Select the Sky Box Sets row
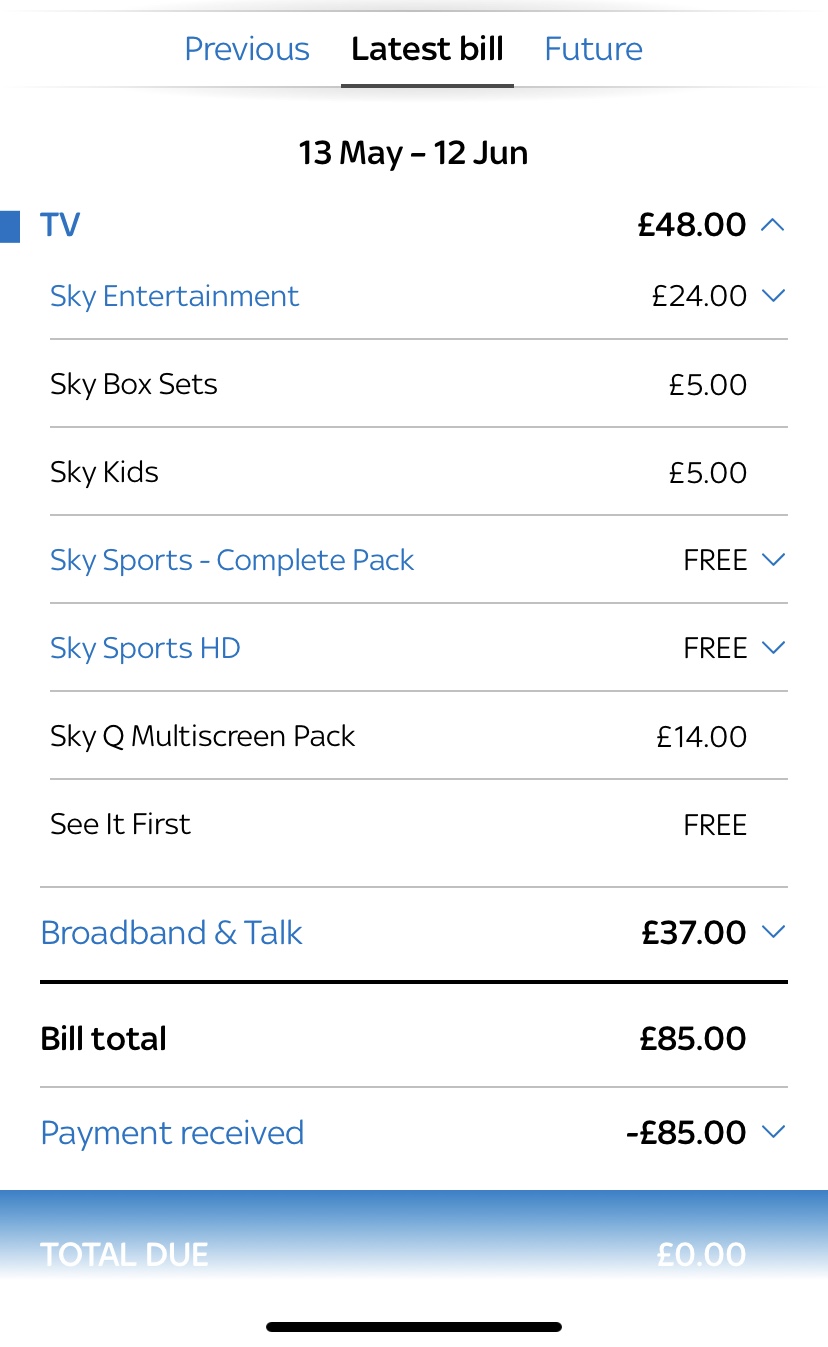Viewport: 828px width, 1347px height. point(133,384)
